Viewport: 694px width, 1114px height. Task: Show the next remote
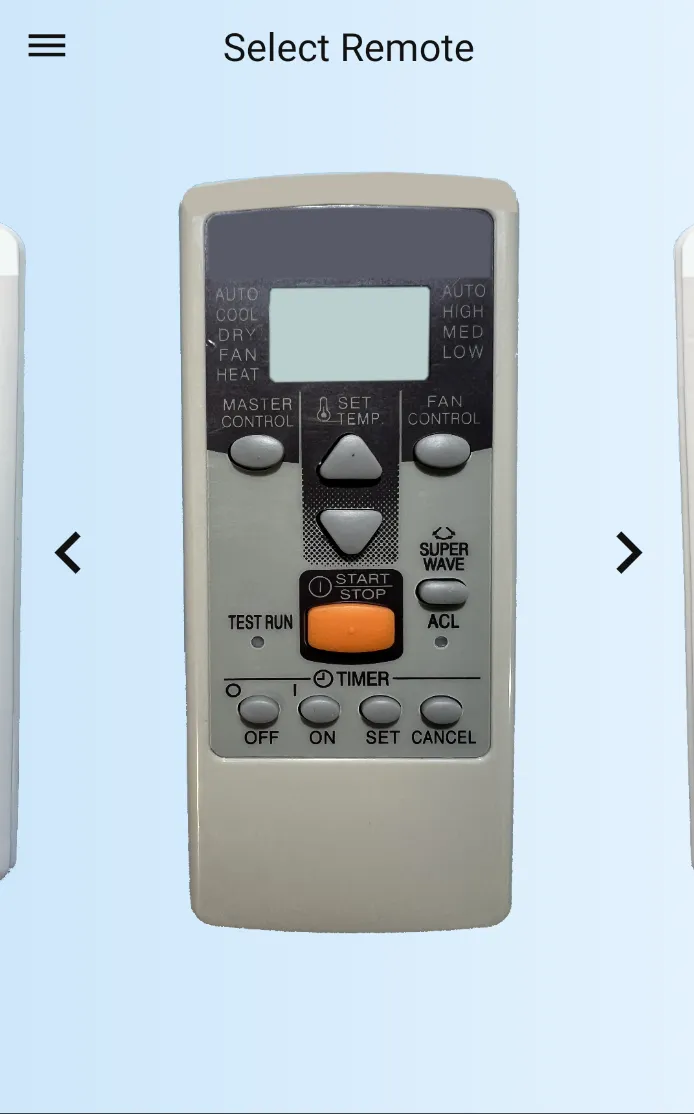pos(628,552)
